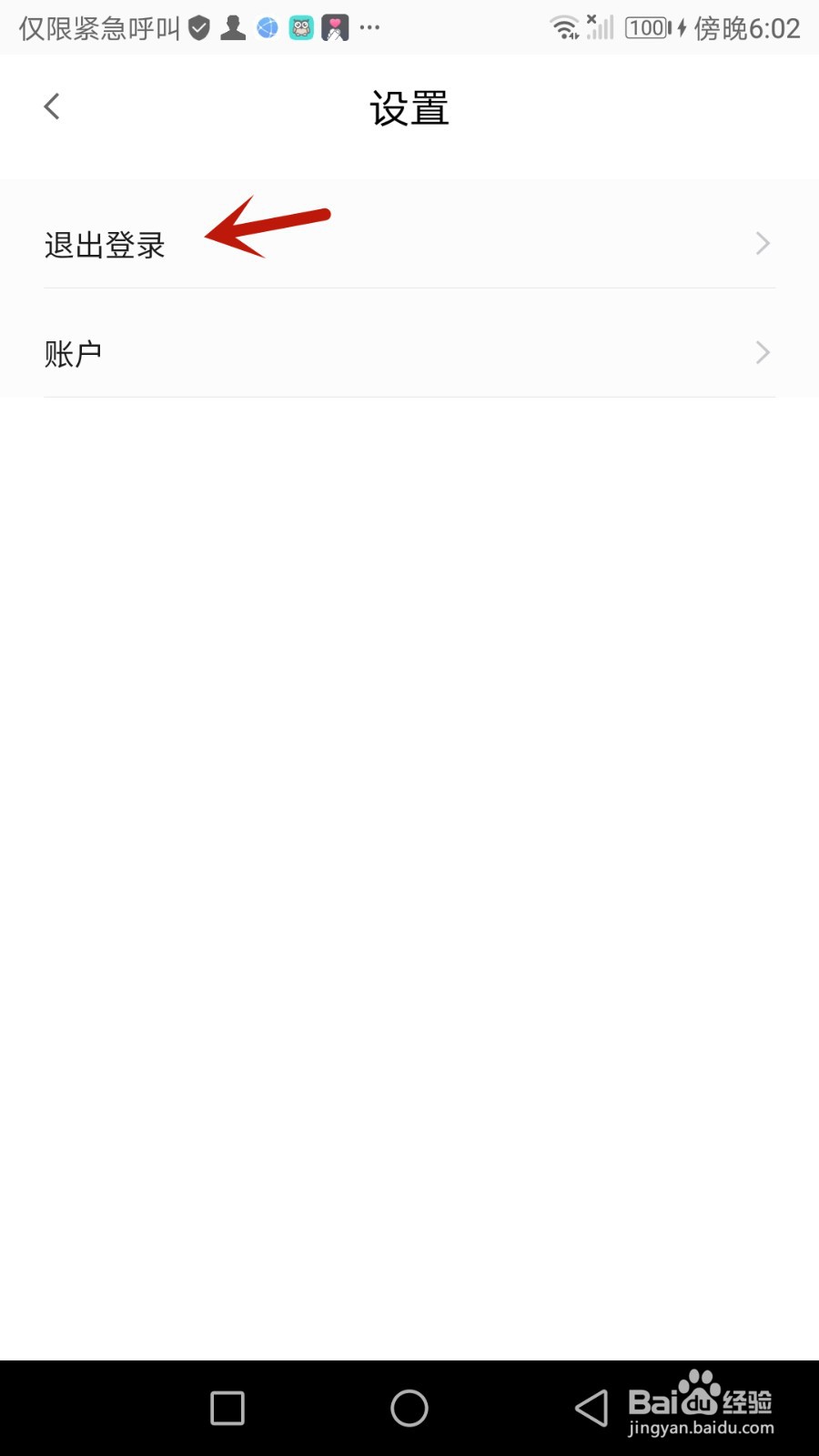Select the blue globe icon in the status bar
This screenshot has width=819, height=1456.
click(x=267, y=27)
